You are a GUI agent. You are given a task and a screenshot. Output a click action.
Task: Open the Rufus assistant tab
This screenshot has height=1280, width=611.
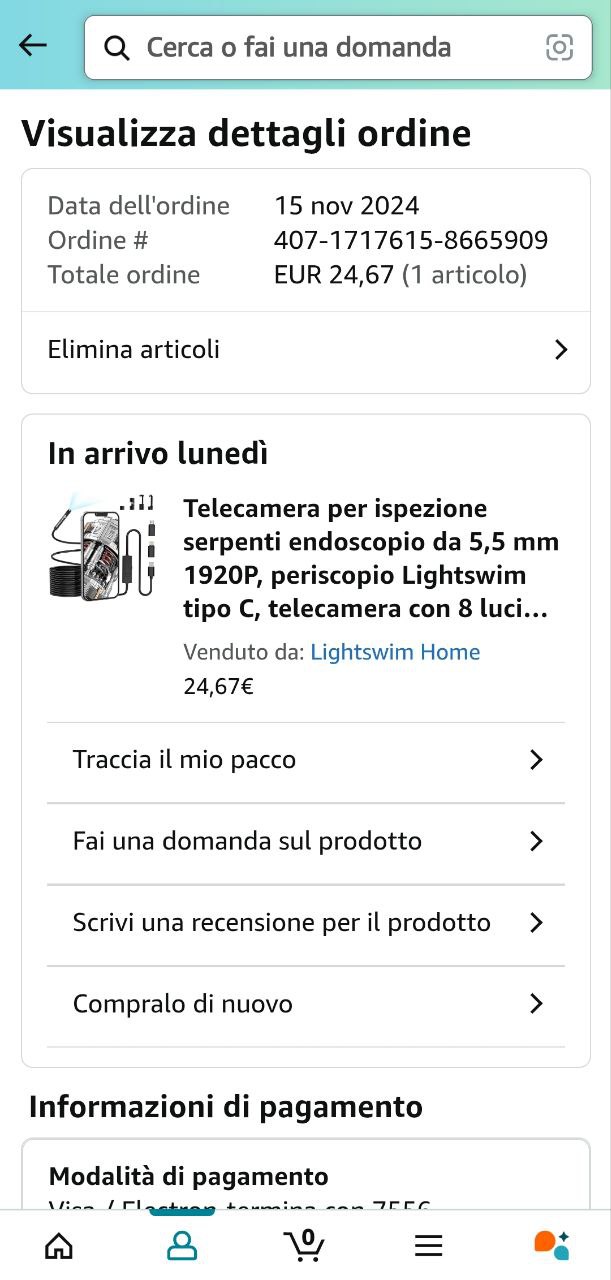click(x=551, y=1245)
